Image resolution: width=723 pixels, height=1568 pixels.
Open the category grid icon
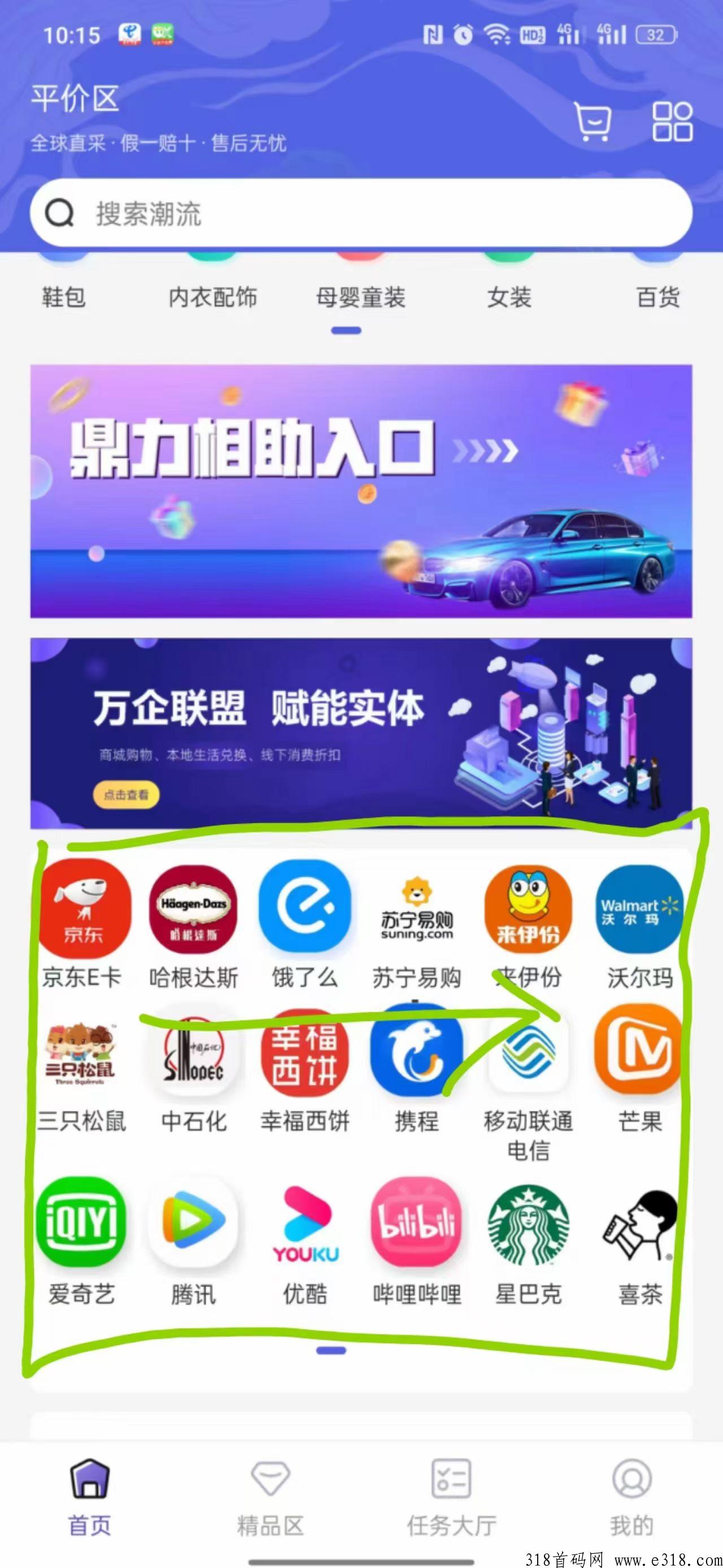pos(672,121)
